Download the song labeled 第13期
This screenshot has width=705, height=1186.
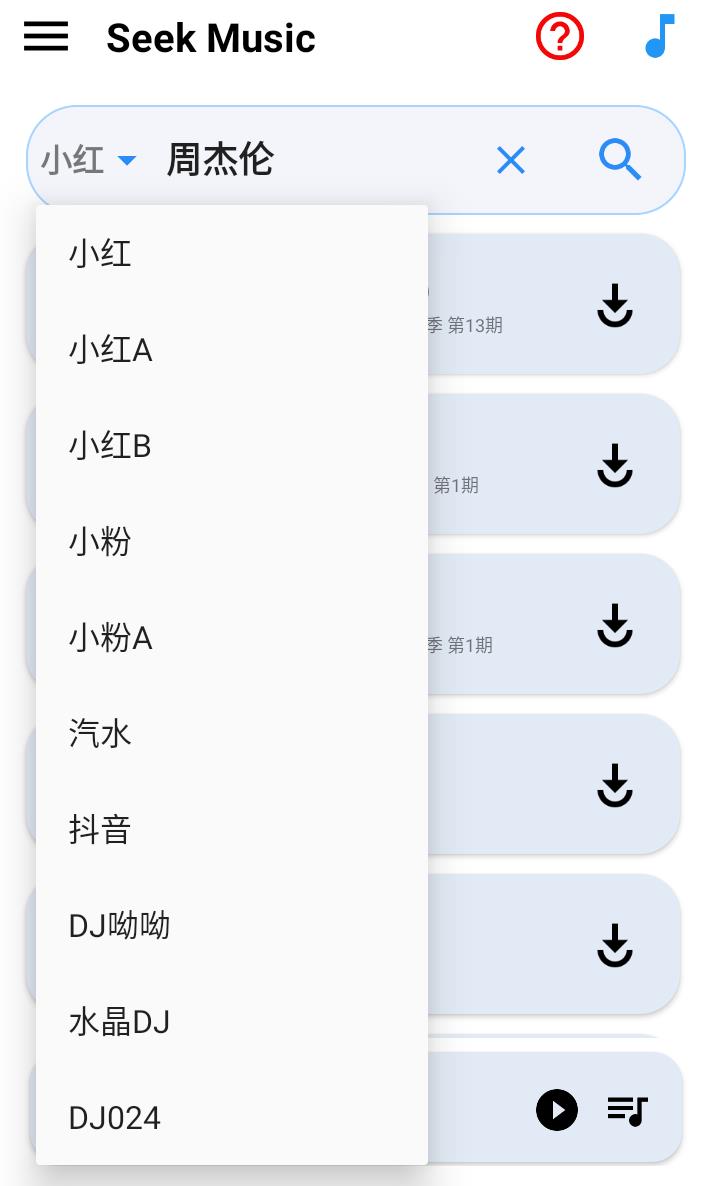pos(615,305)
